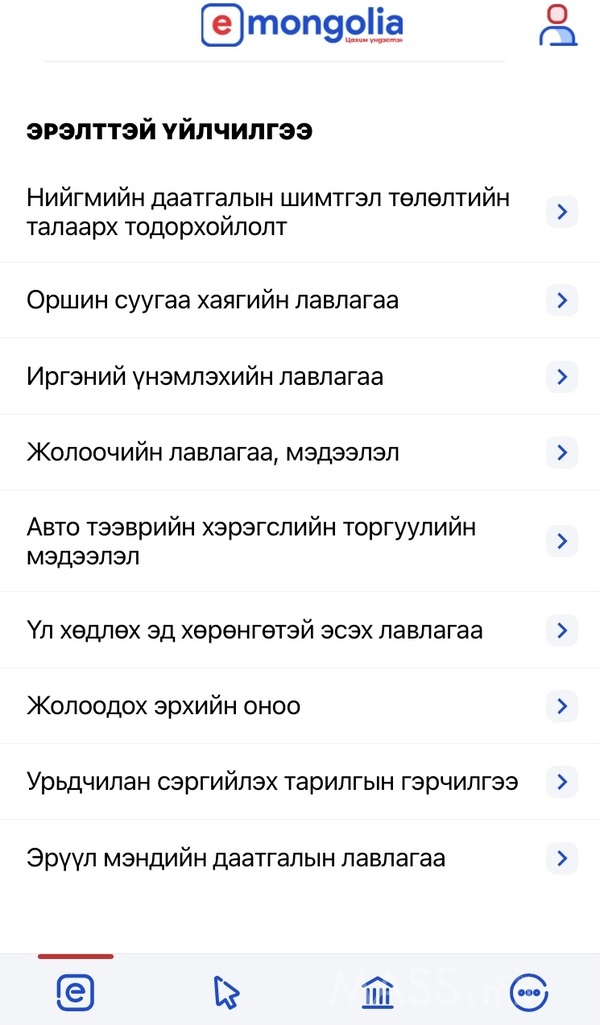The height and width of the screenshot is (1025, 600).
Task: View Авто тээврийн хэрэгслийн торгуулийн мэдээлэл
Action: click(300, 541)
